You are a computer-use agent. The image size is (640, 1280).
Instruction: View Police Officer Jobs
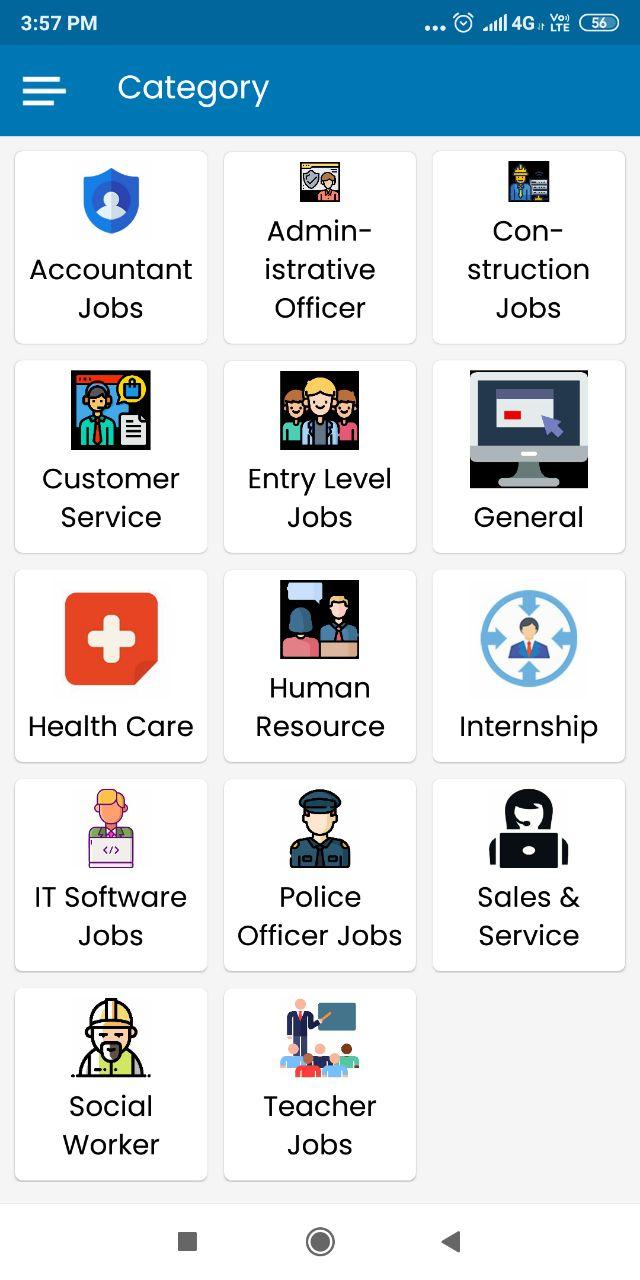coord(320,874)
